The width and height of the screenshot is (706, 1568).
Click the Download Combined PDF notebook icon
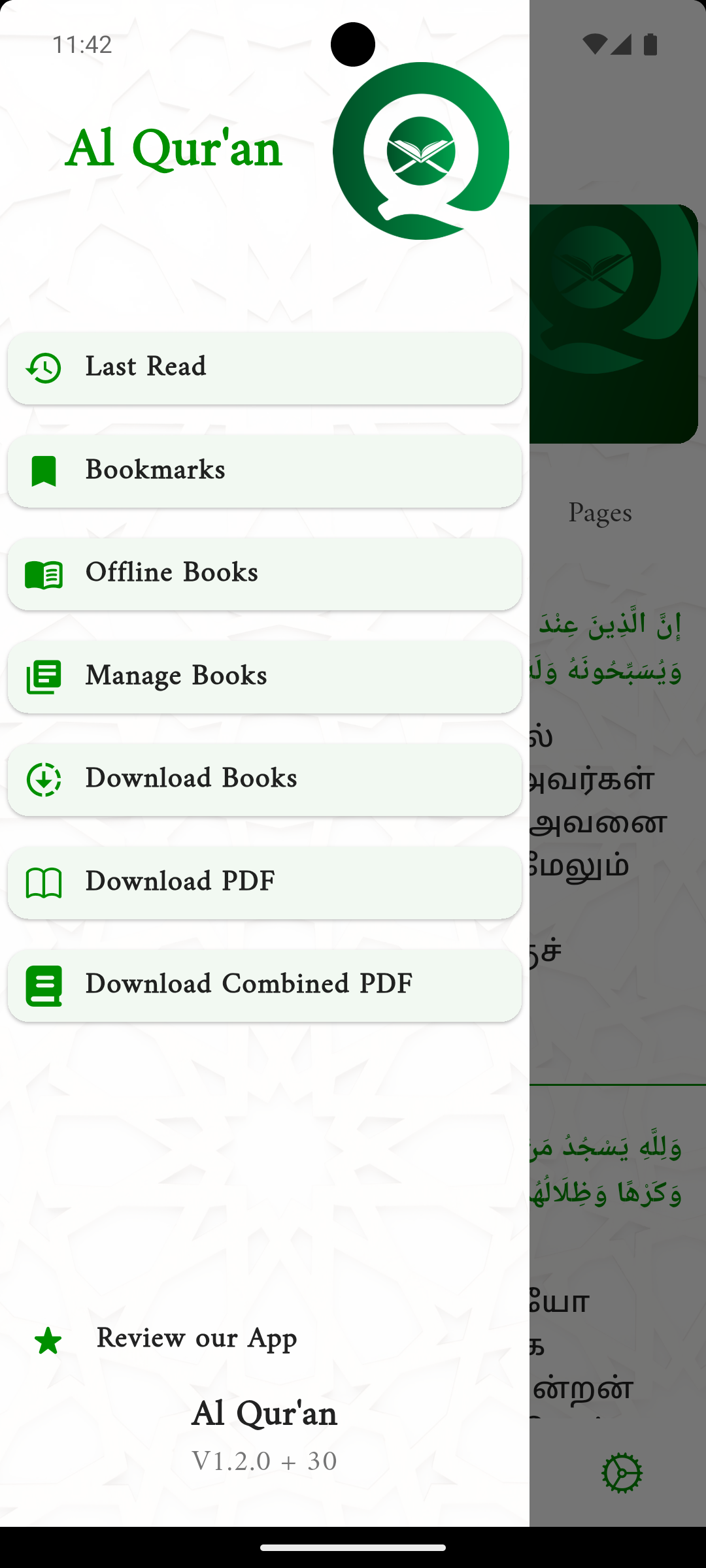click(43, 984)
